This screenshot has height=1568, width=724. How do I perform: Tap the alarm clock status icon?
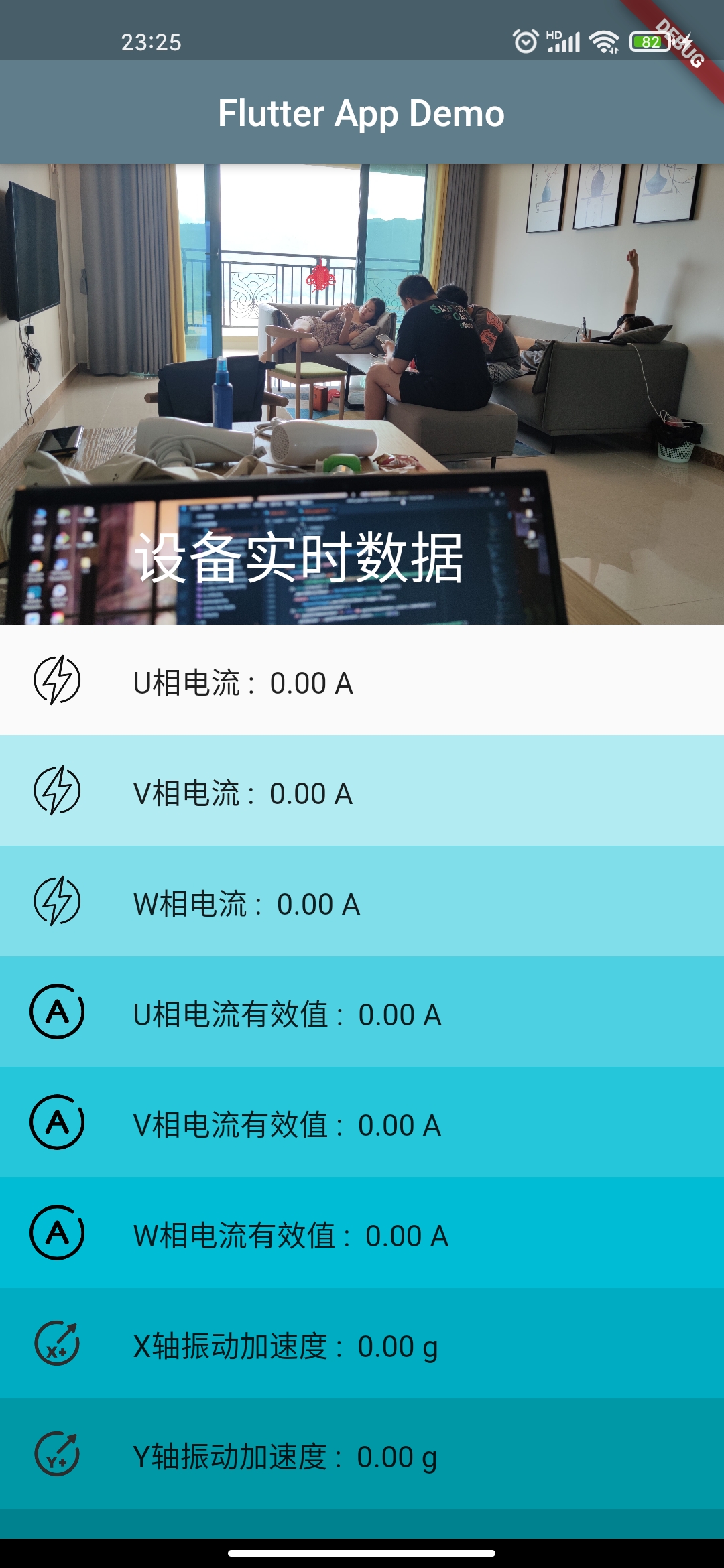525,40
